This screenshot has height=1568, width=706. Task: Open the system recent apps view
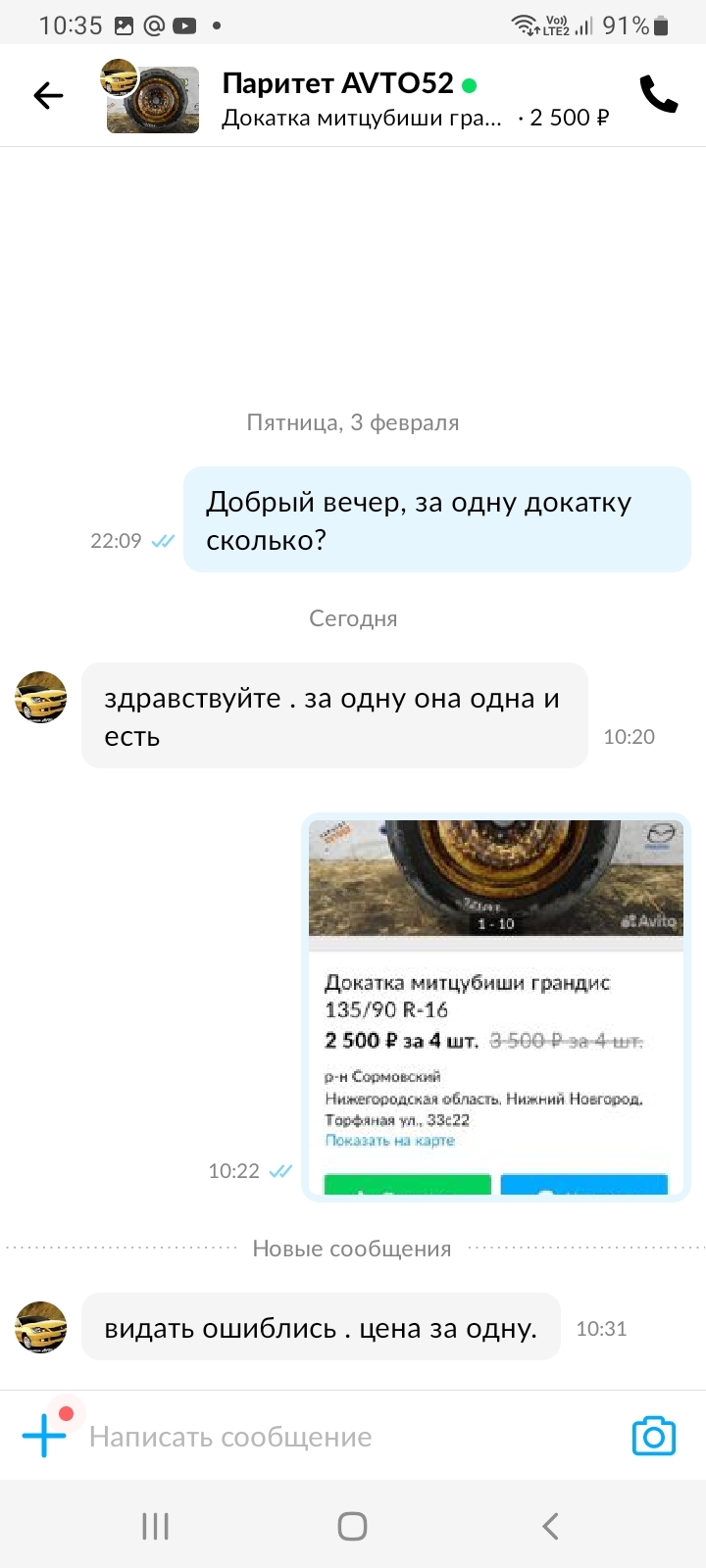coord(155,1526)
